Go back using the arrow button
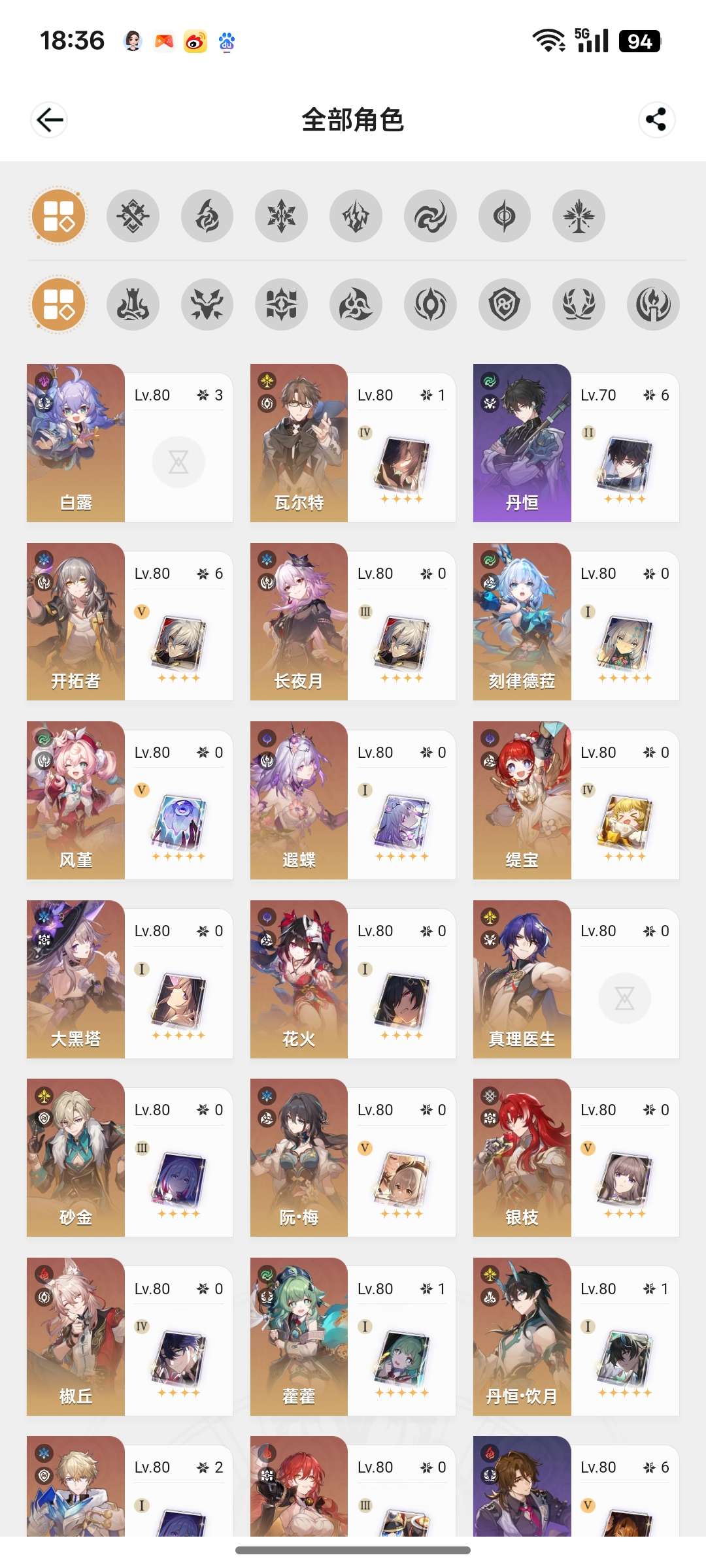 49,120
